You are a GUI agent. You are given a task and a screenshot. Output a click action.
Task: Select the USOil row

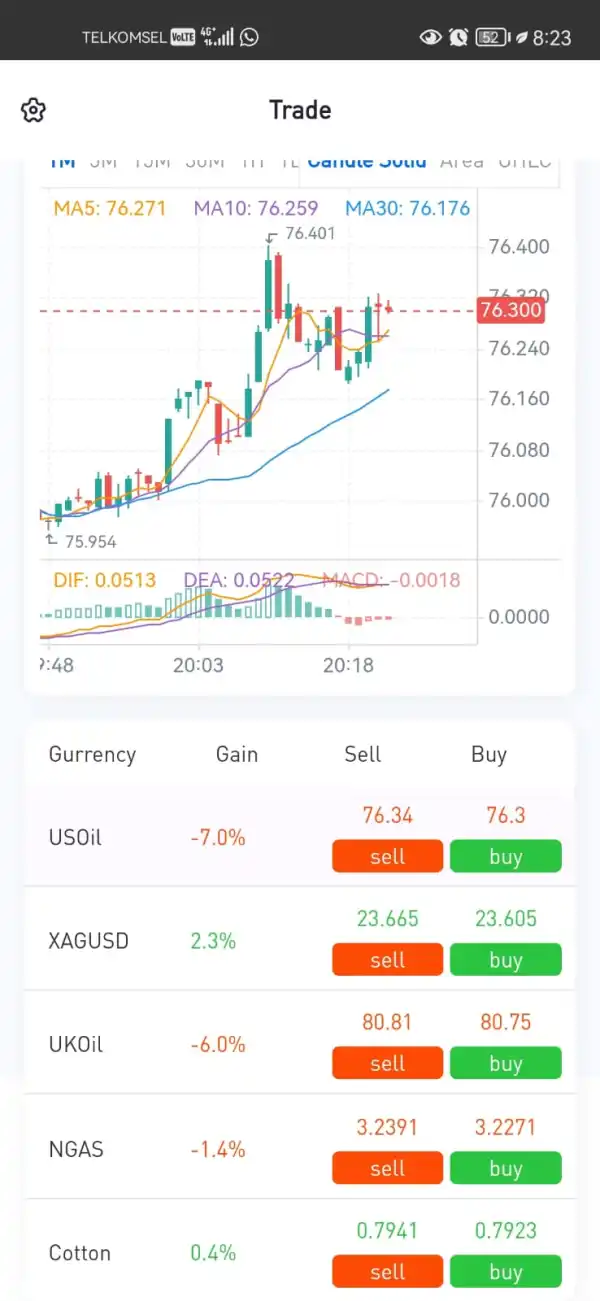coord(300,838)
